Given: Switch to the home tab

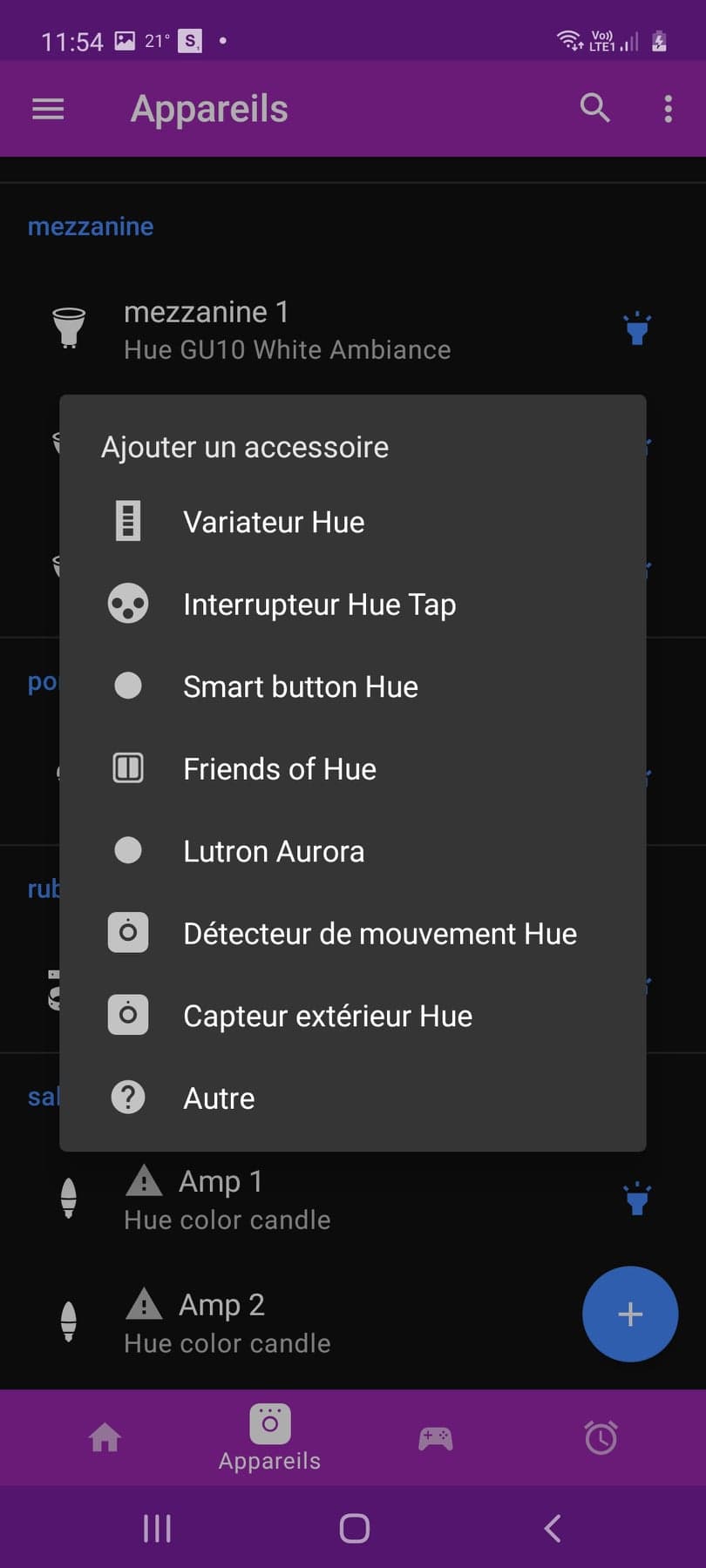Looking at the screenshot, I should (105, 1437).
